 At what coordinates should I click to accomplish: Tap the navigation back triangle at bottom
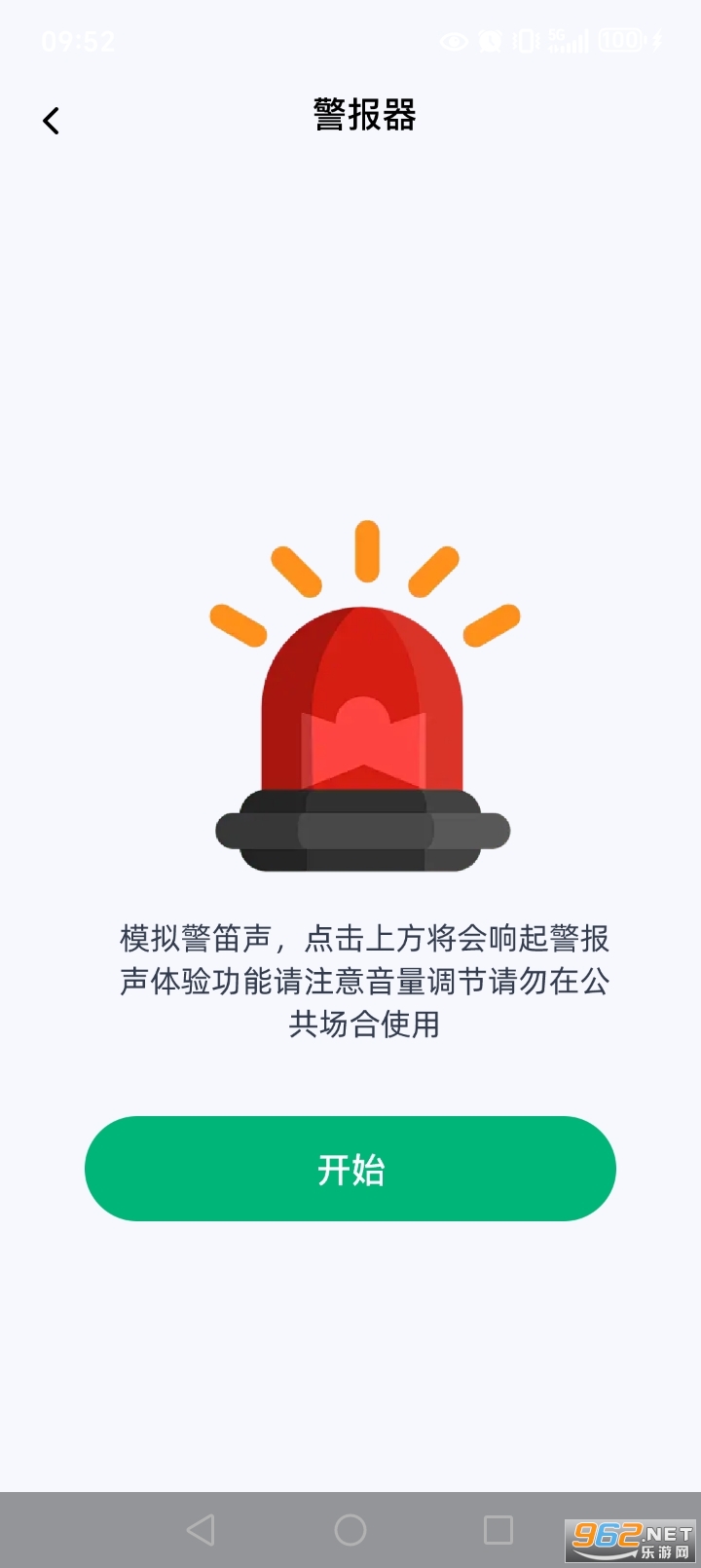(x=202, y=1531)
